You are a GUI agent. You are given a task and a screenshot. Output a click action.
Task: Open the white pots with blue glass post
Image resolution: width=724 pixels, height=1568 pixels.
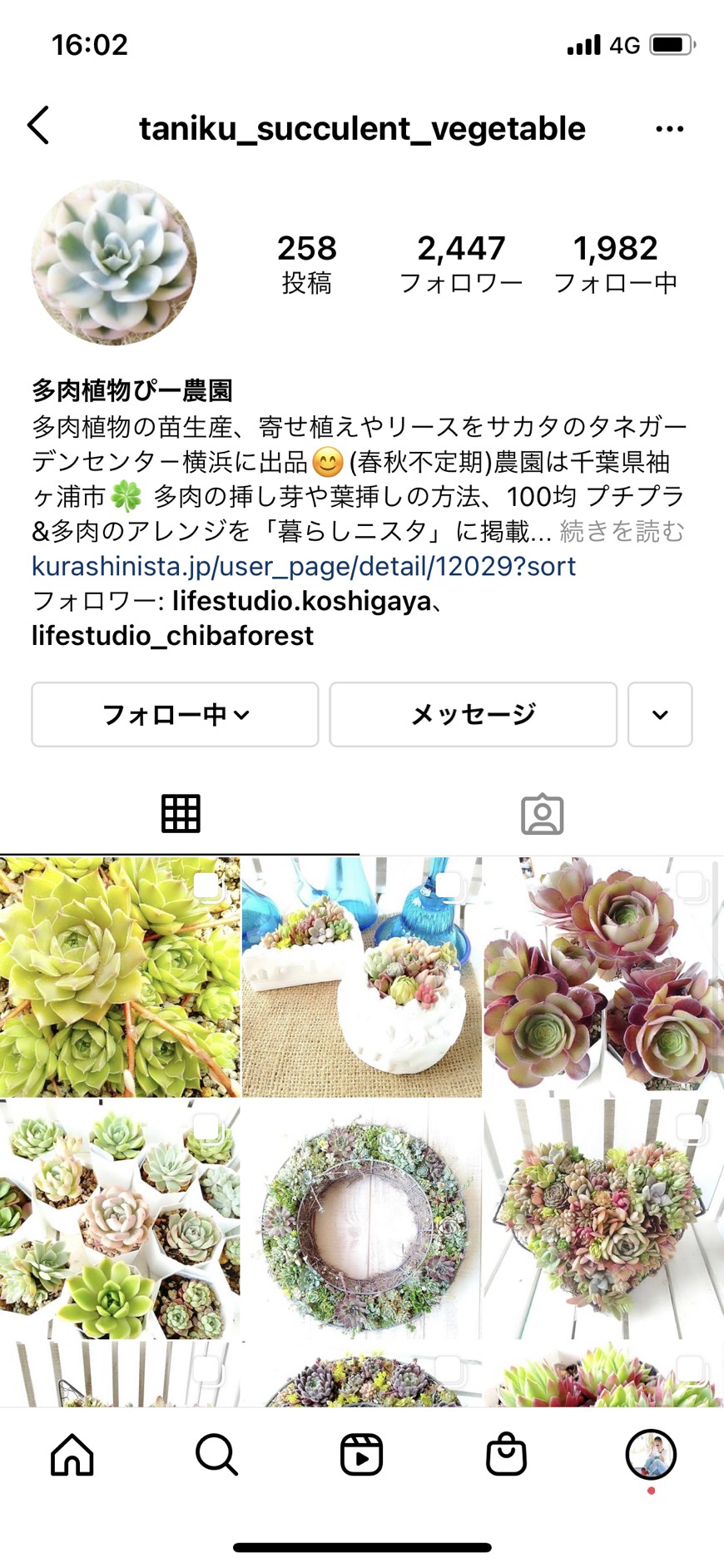[361, 976]
